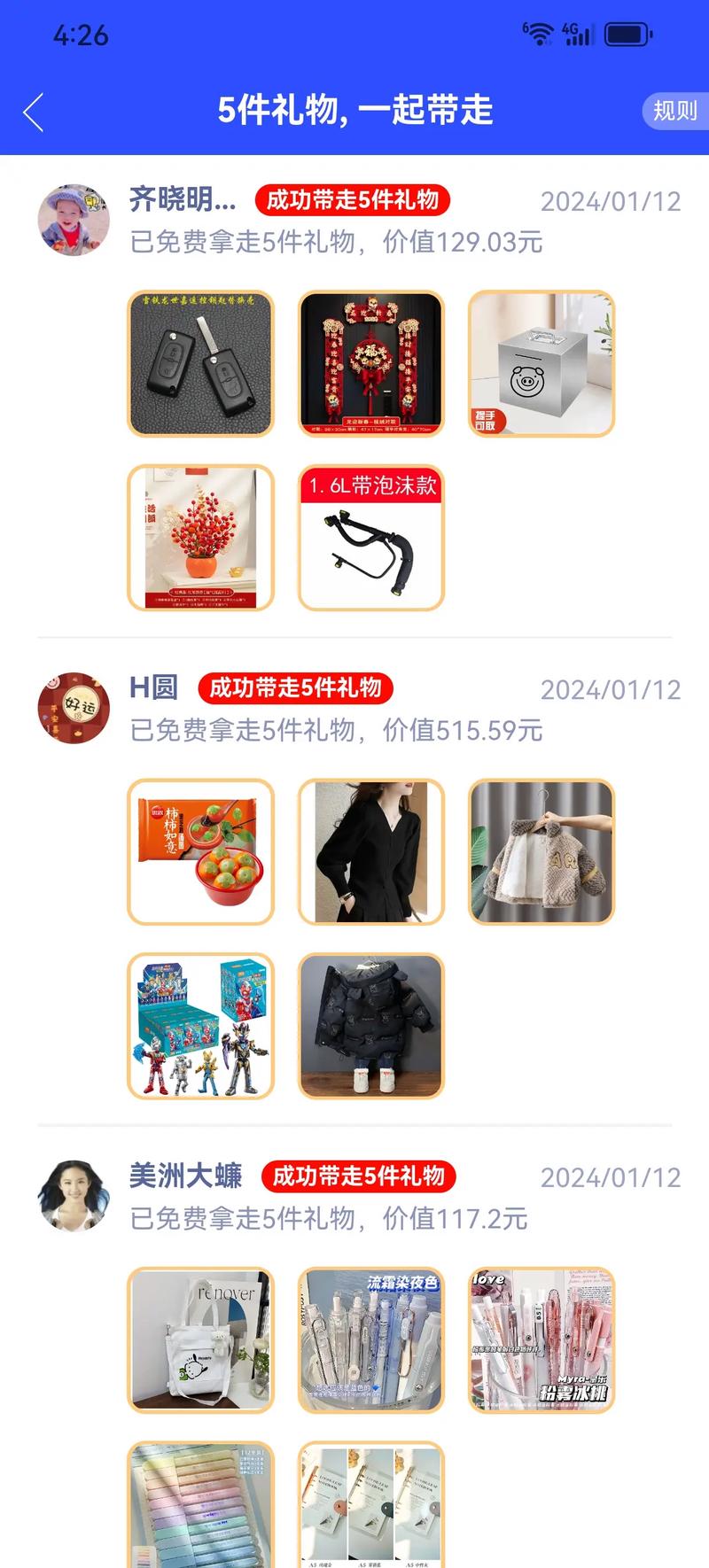
Task: Open the Ultraman toy figures gift
Action: [x=201, y=1026]
